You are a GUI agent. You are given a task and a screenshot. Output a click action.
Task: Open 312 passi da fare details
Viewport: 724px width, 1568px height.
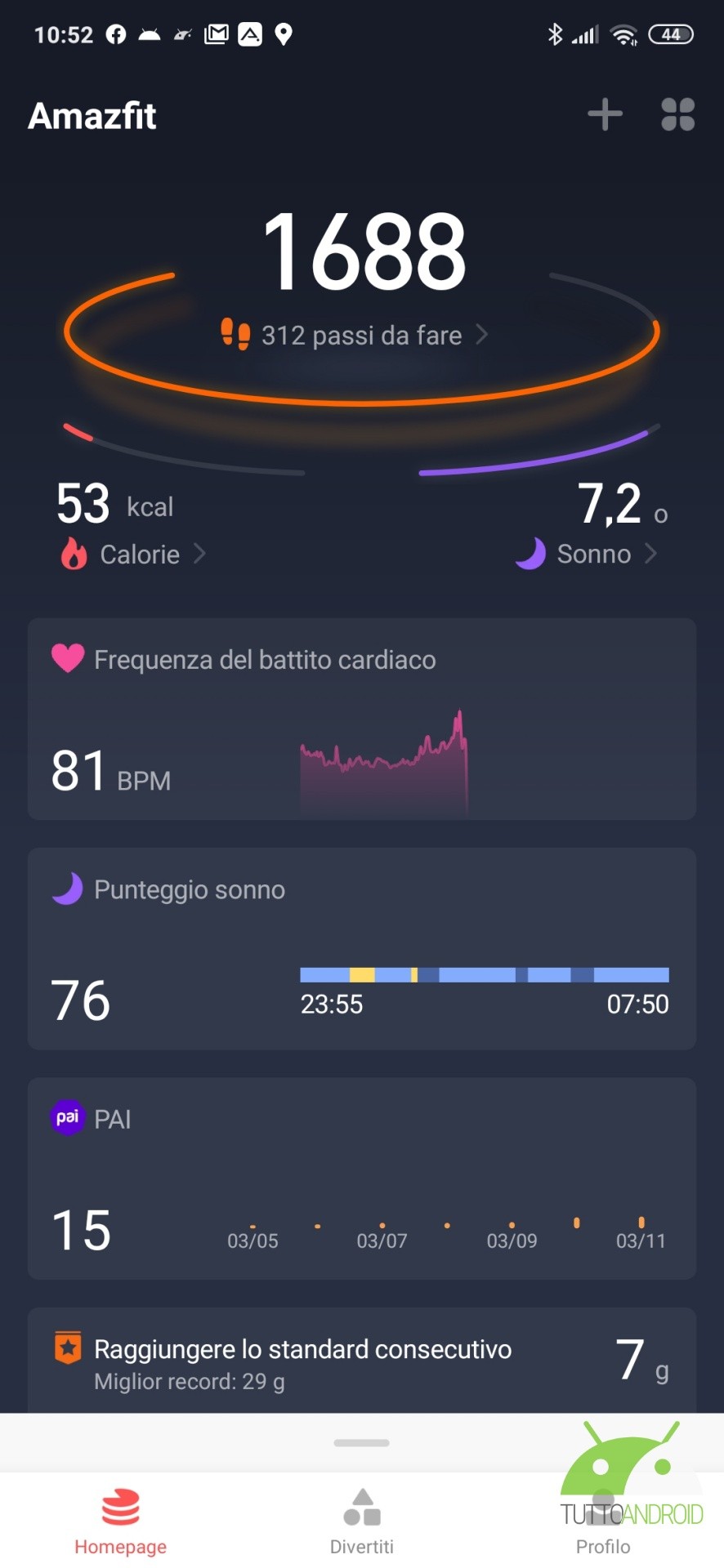coord(361,335)
